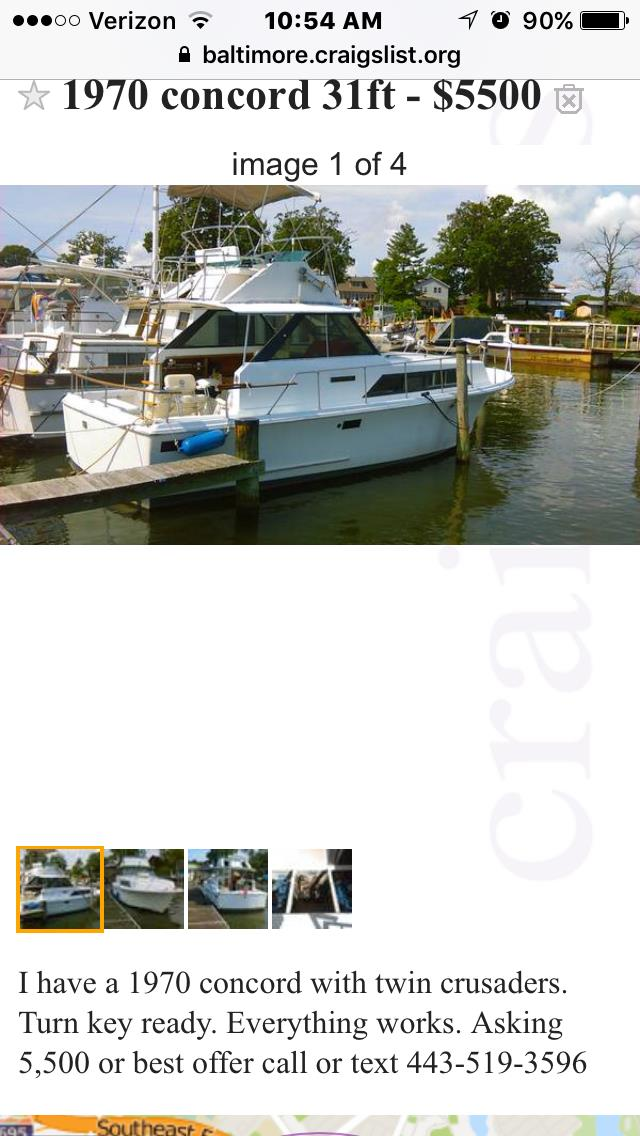View the third photo thumbnail

coord(228,889)
